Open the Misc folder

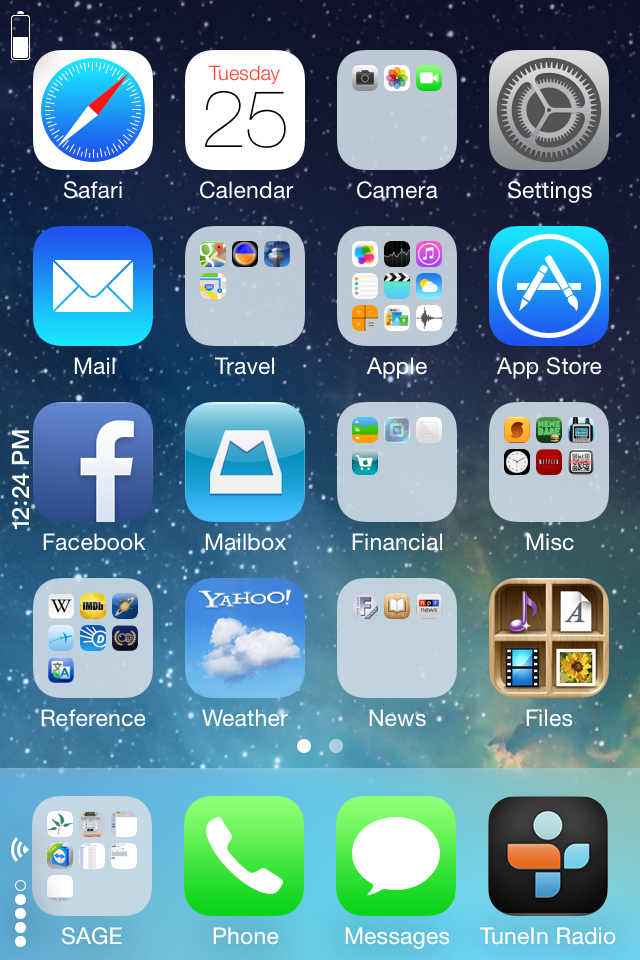(x=549, y=462)
